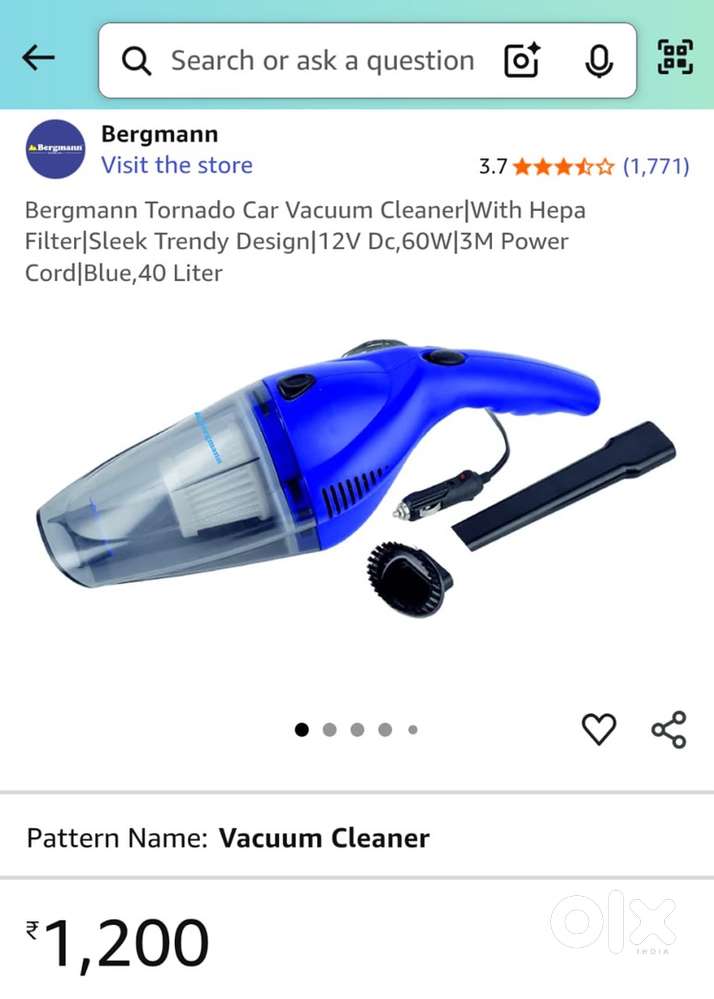Viewport: 714px width, 999px height.
Task: Start voice search with the microphone
Action: [x=598, y=61]
